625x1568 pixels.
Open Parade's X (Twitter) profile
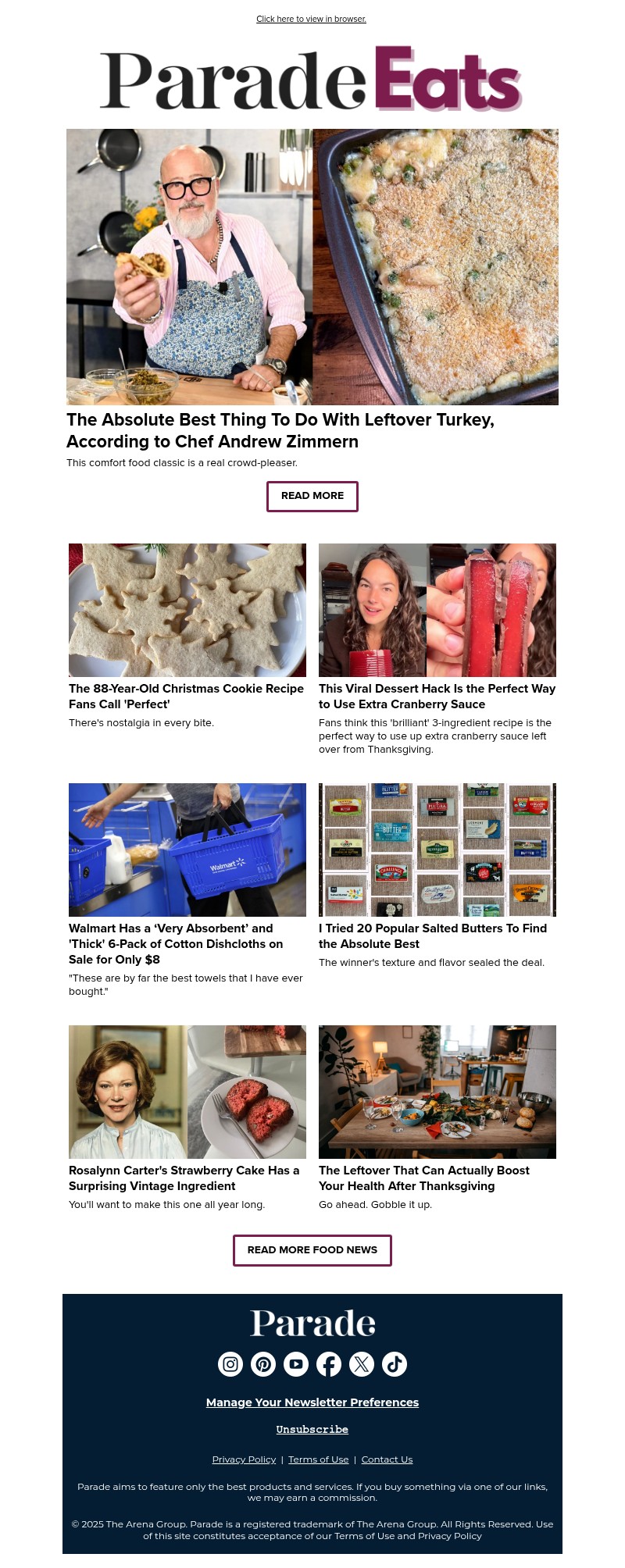click(x=362, y=1364)
